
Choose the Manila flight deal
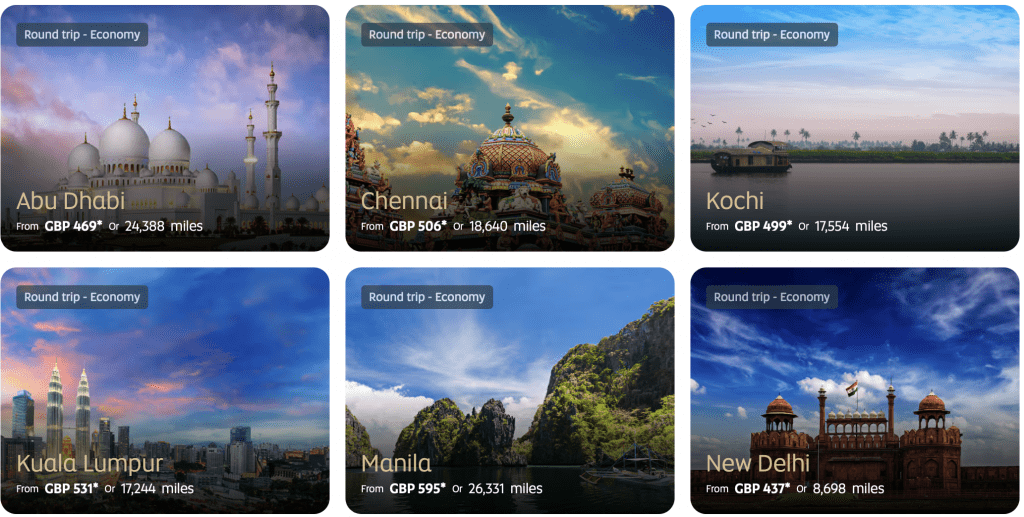pyautogui.click(x=510, y=390)
